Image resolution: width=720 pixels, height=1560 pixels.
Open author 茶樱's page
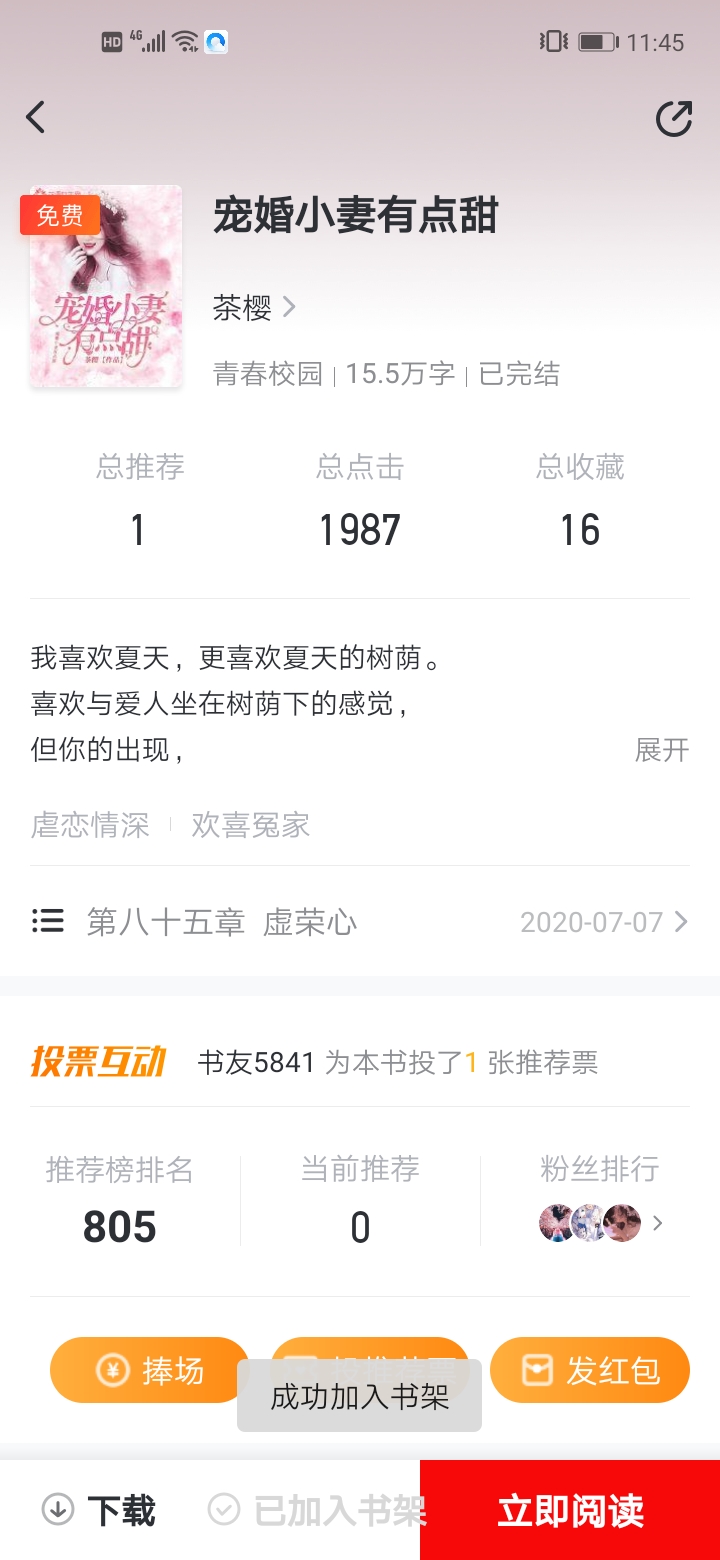click(253, 307)
